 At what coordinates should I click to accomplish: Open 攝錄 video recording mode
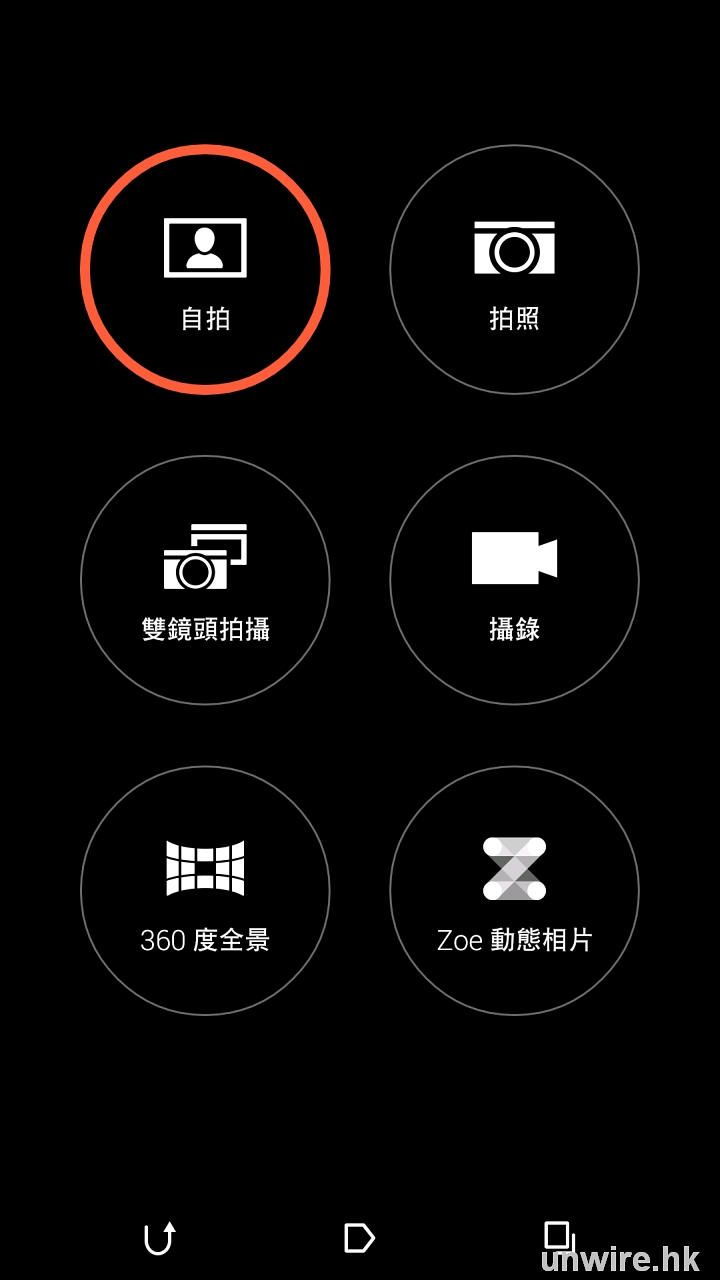(514, 580)
